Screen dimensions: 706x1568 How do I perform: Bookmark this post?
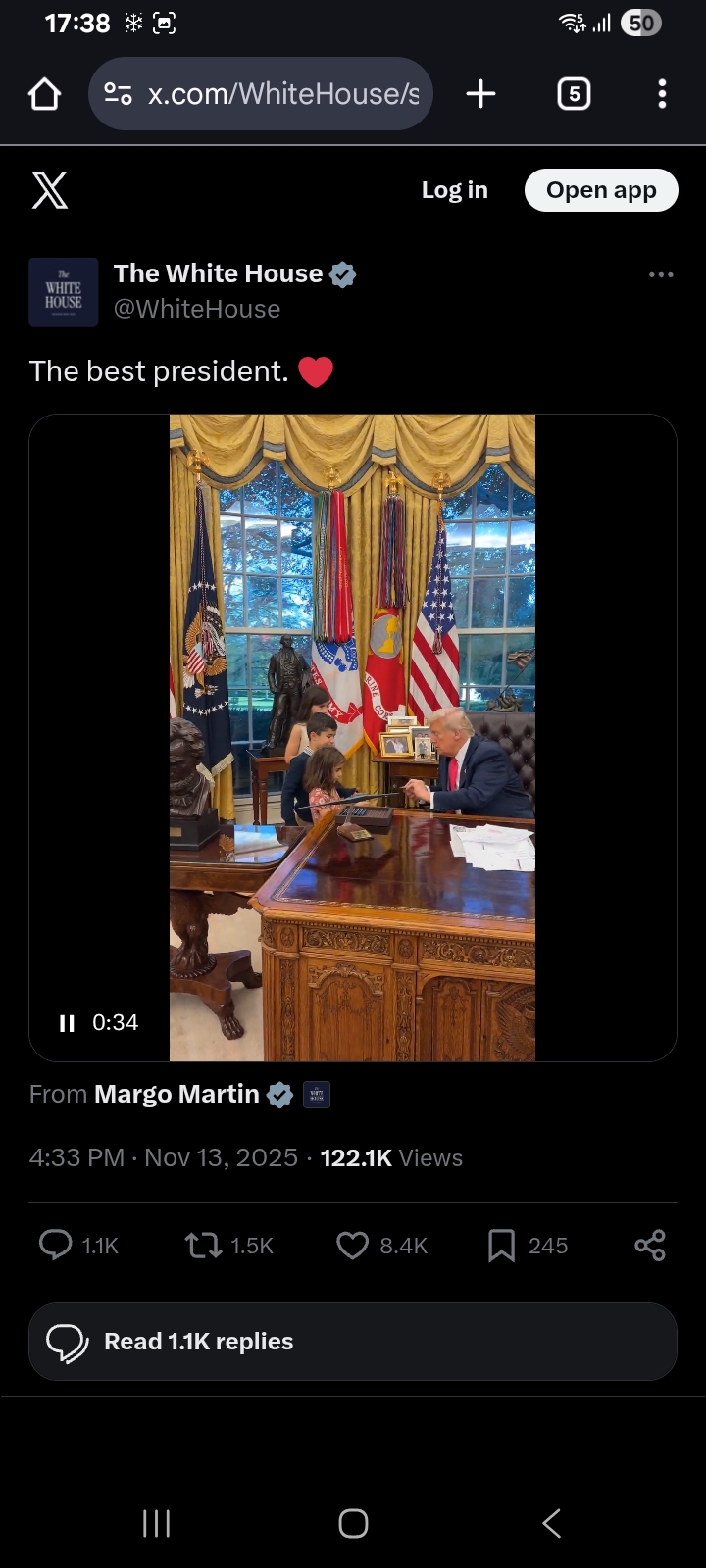coord(501,1245)
